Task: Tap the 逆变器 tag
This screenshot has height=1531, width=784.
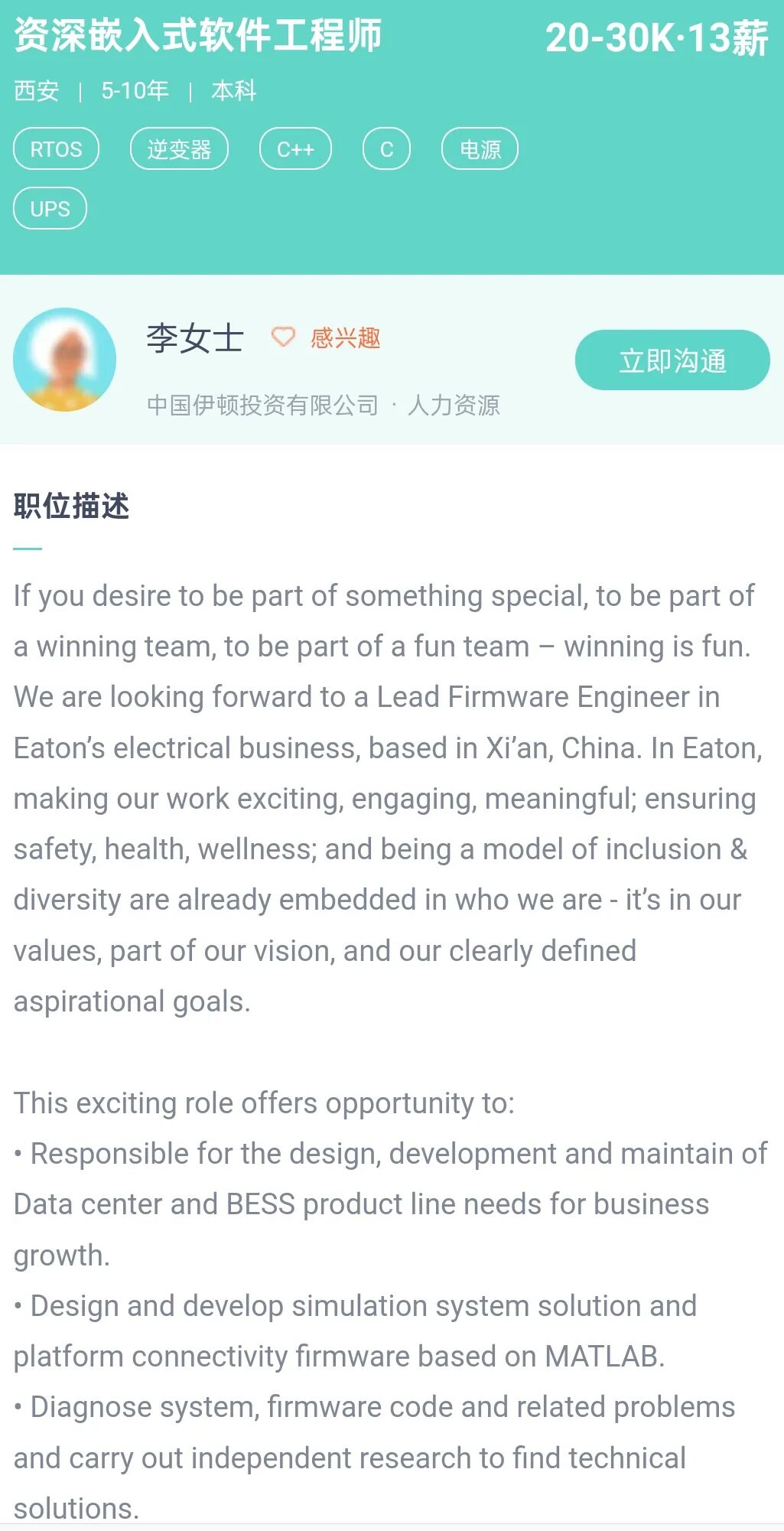Action: (179, 148)
